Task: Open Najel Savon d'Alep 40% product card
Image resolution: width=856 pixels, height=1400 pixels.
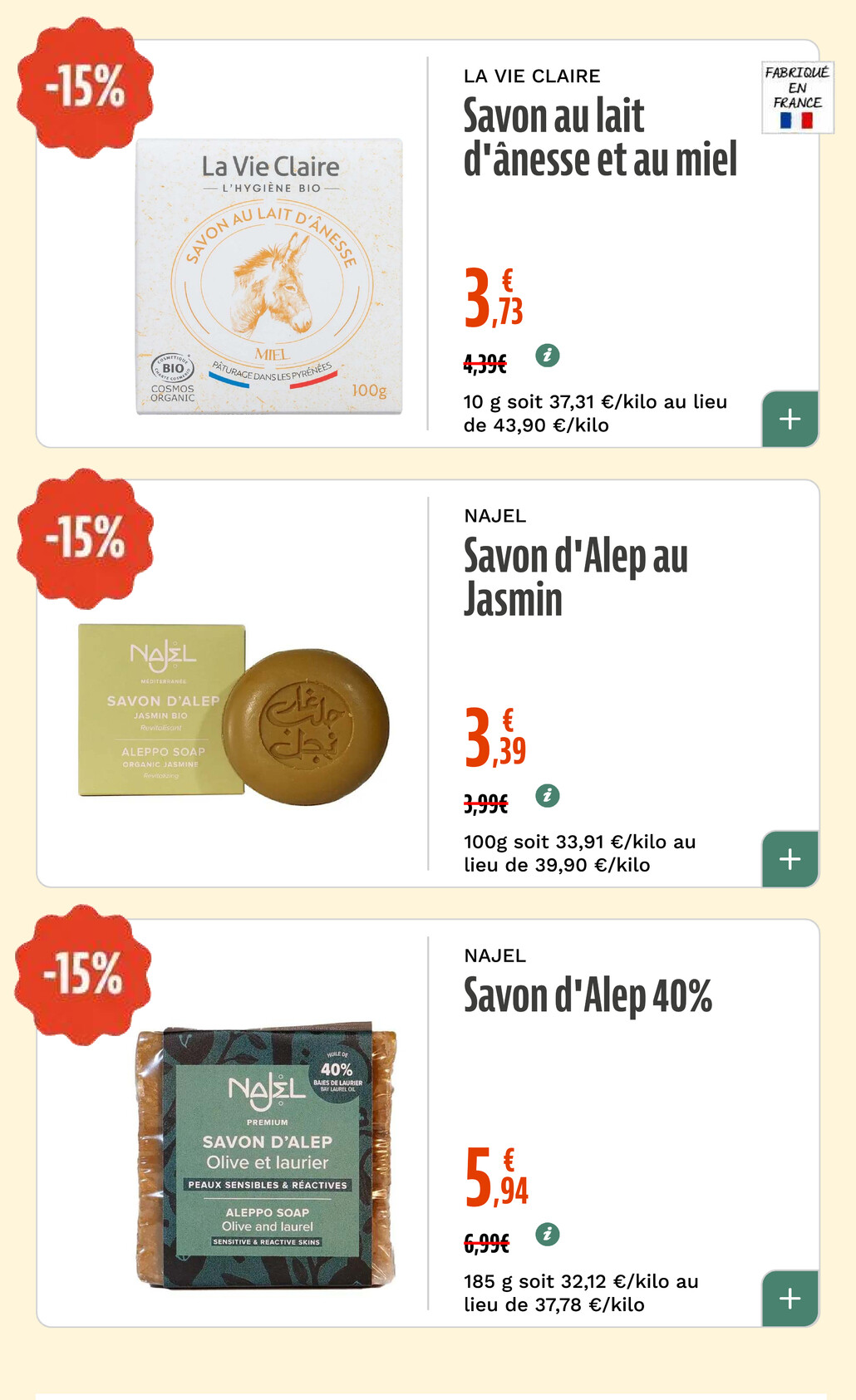Action: [427, 1123]
